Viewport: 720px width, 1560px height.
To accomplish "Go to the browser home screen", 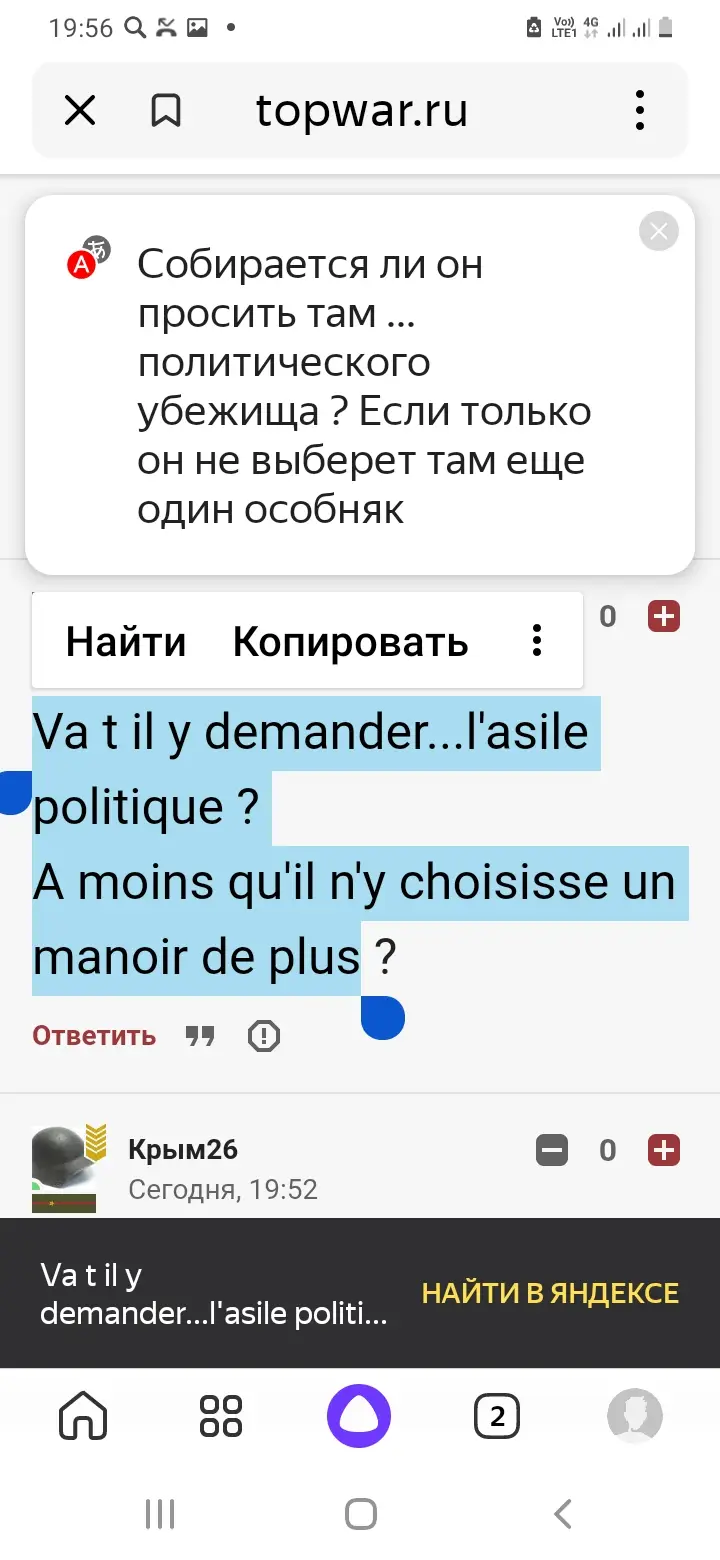I will (x=83, y=1416).
